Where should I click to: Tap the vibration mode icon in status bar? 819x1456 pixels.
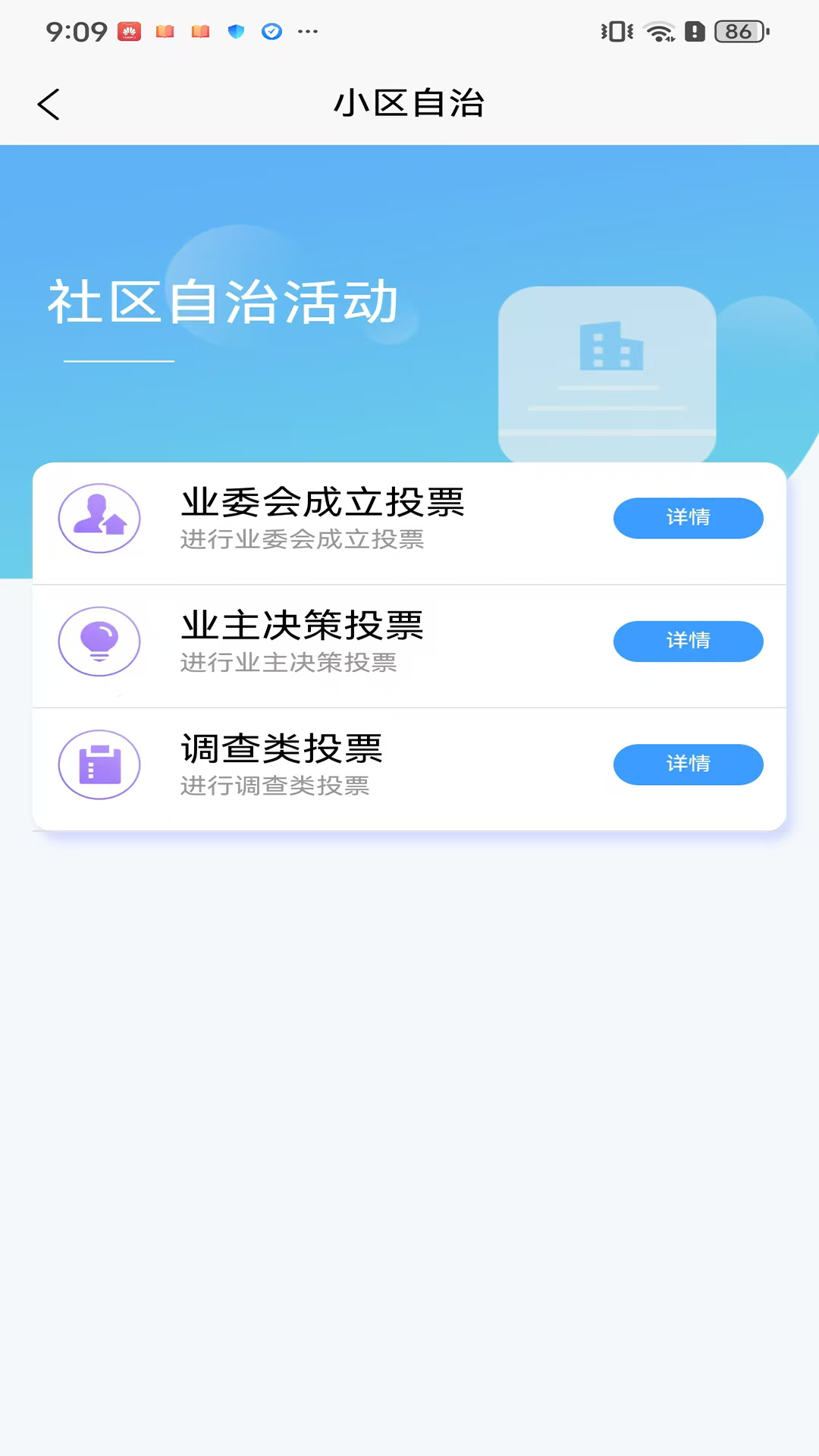(616, 32)
